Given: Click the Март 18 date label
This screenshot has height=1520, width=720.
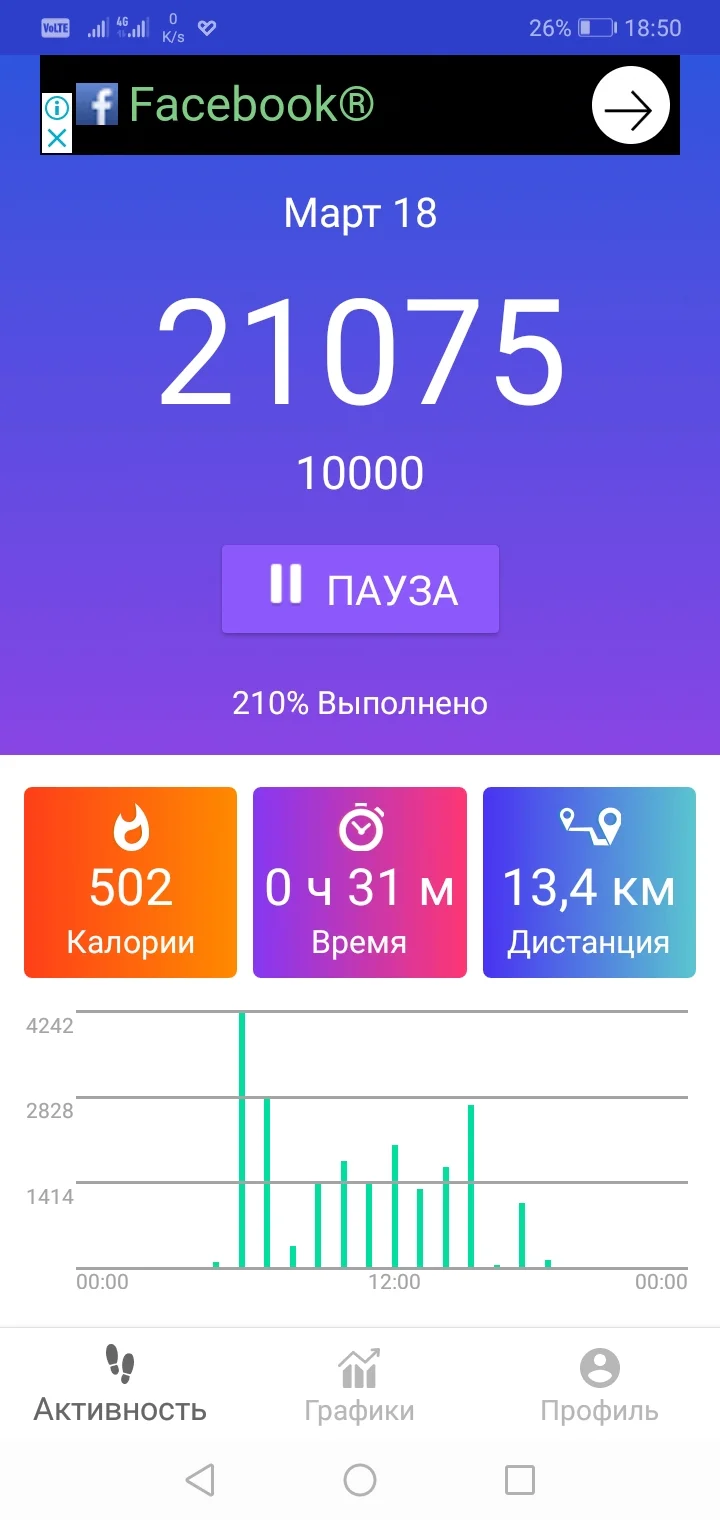Looking at the screenshot, I should (360, 211).
